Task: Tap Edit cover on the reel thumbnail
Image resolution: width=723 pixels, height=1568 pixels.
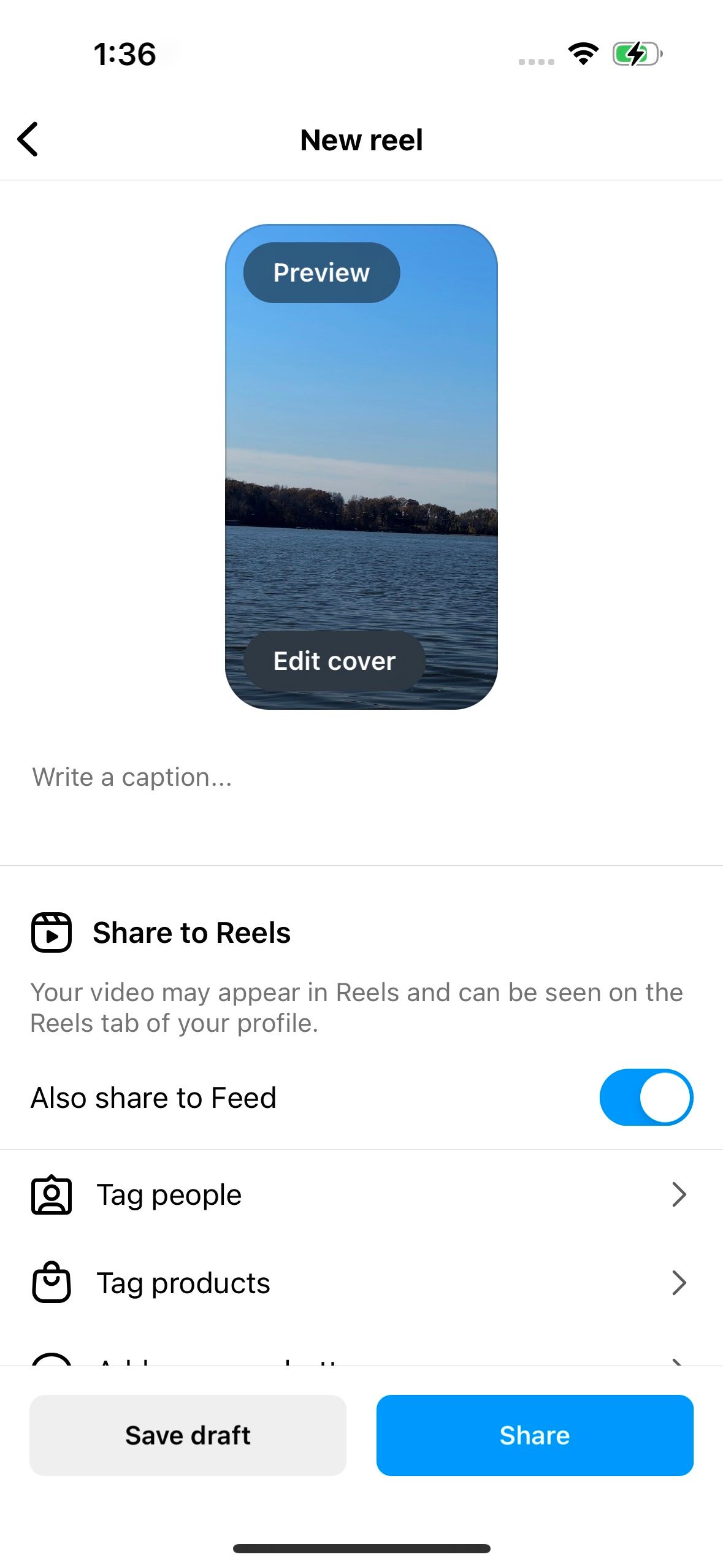Action: tap(334, 661)
